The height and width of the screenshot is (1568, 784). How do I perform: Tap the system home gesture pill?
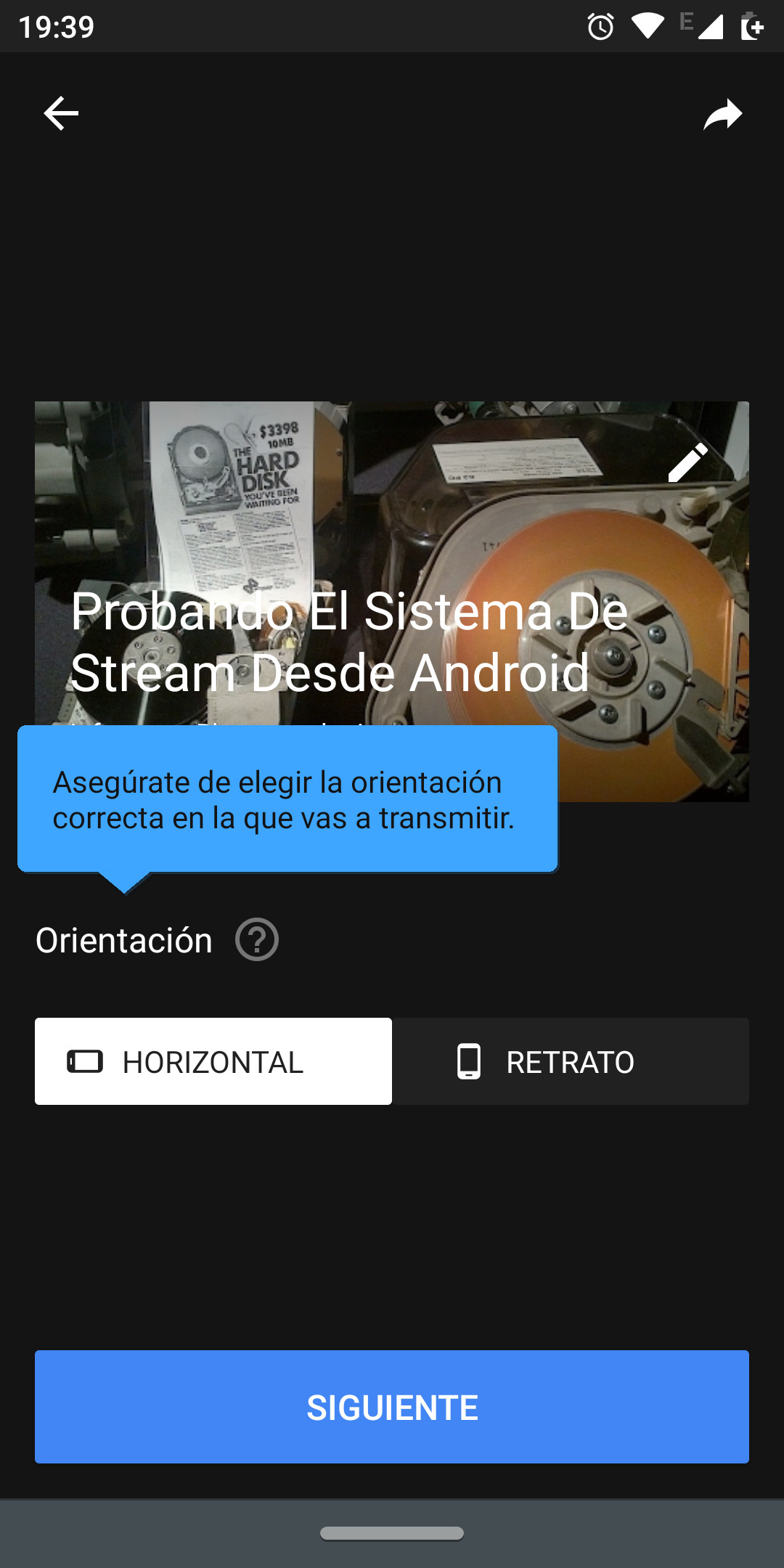click(x=392, y=1533)
